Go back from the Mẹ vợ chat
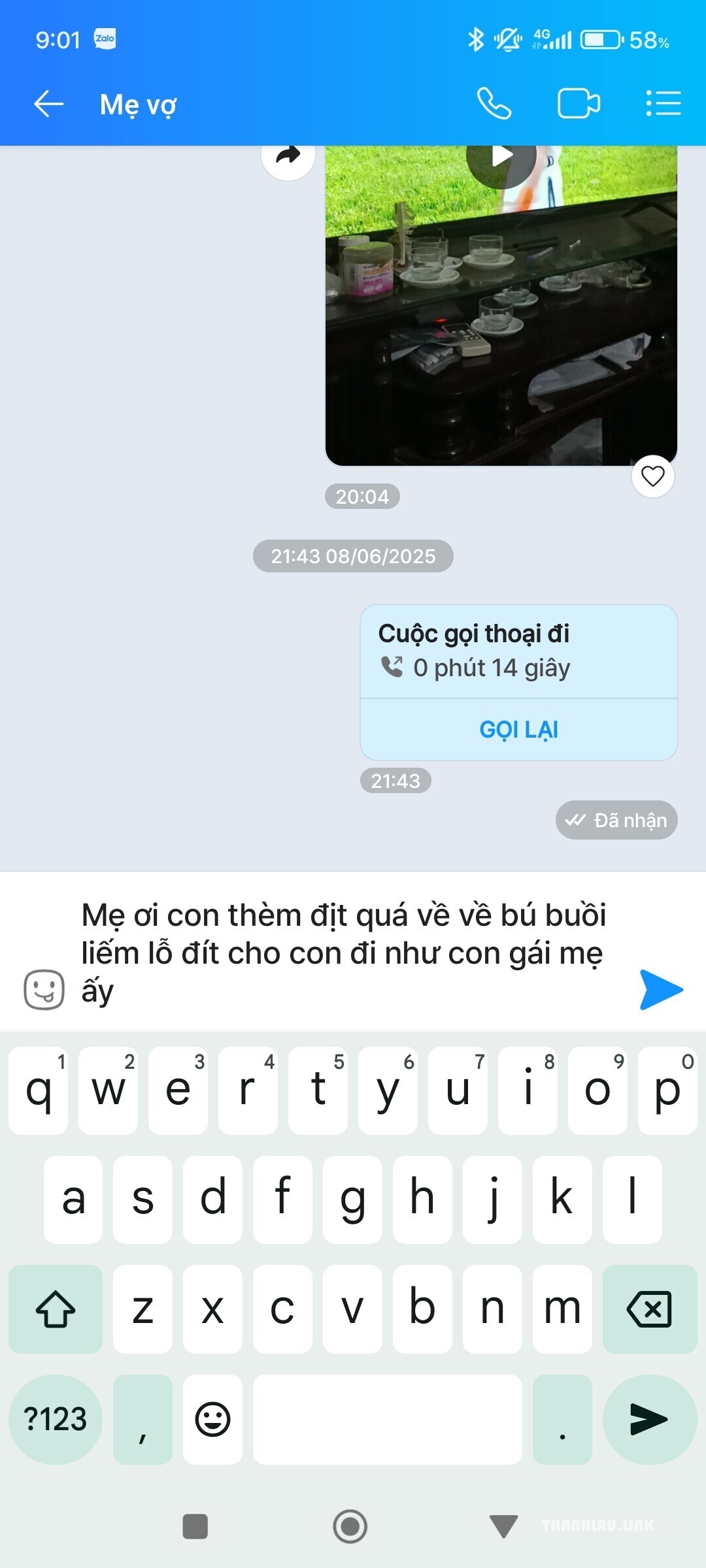The width and height of the screenshot is (706, 1568). point(48,104)
